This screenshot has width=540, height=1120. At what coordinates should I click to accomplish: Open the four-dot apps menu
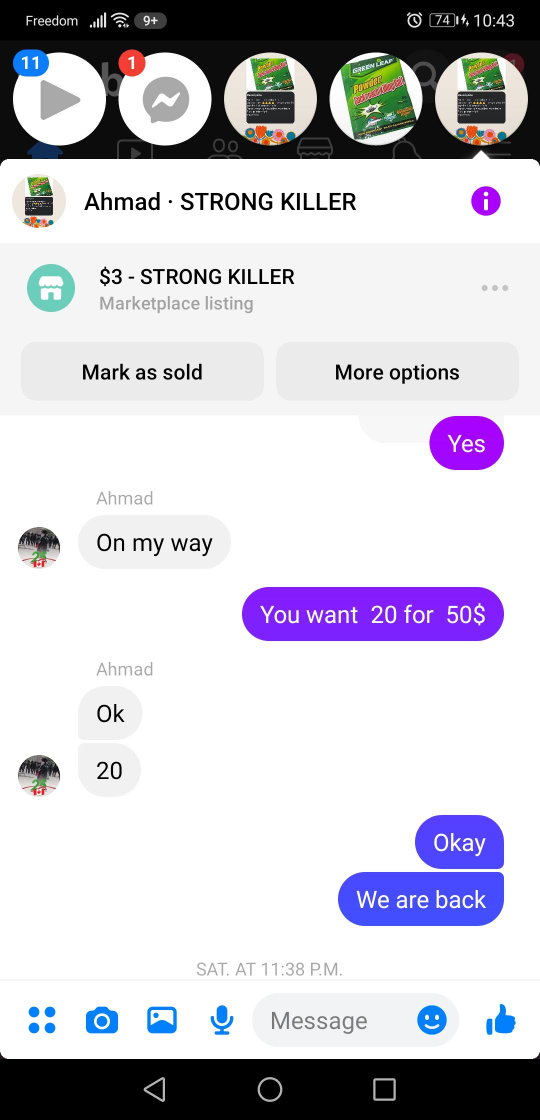[42, 1020]
